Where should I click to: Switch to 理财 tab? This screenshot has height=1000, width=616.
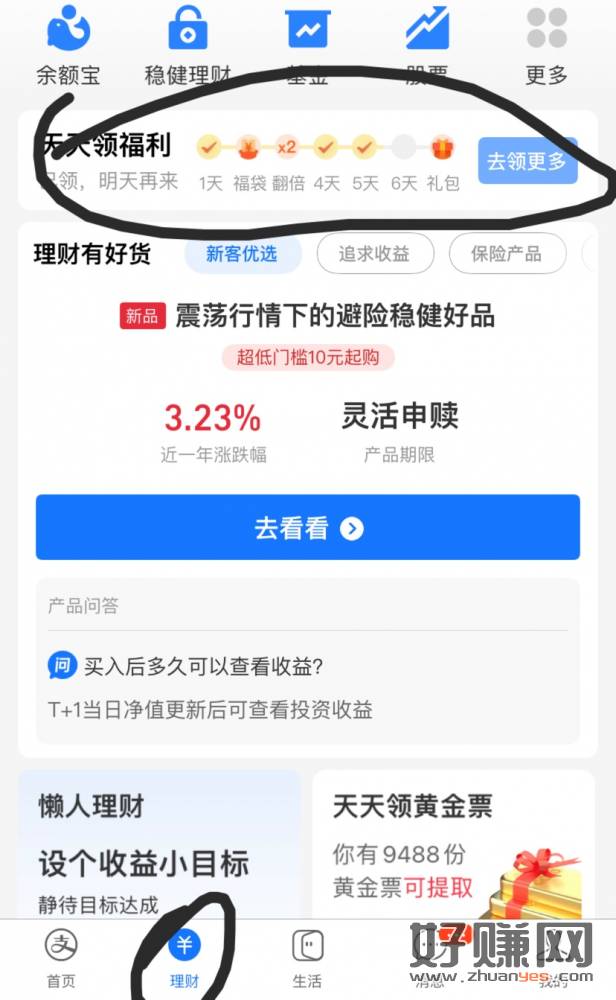click(184, 957)
